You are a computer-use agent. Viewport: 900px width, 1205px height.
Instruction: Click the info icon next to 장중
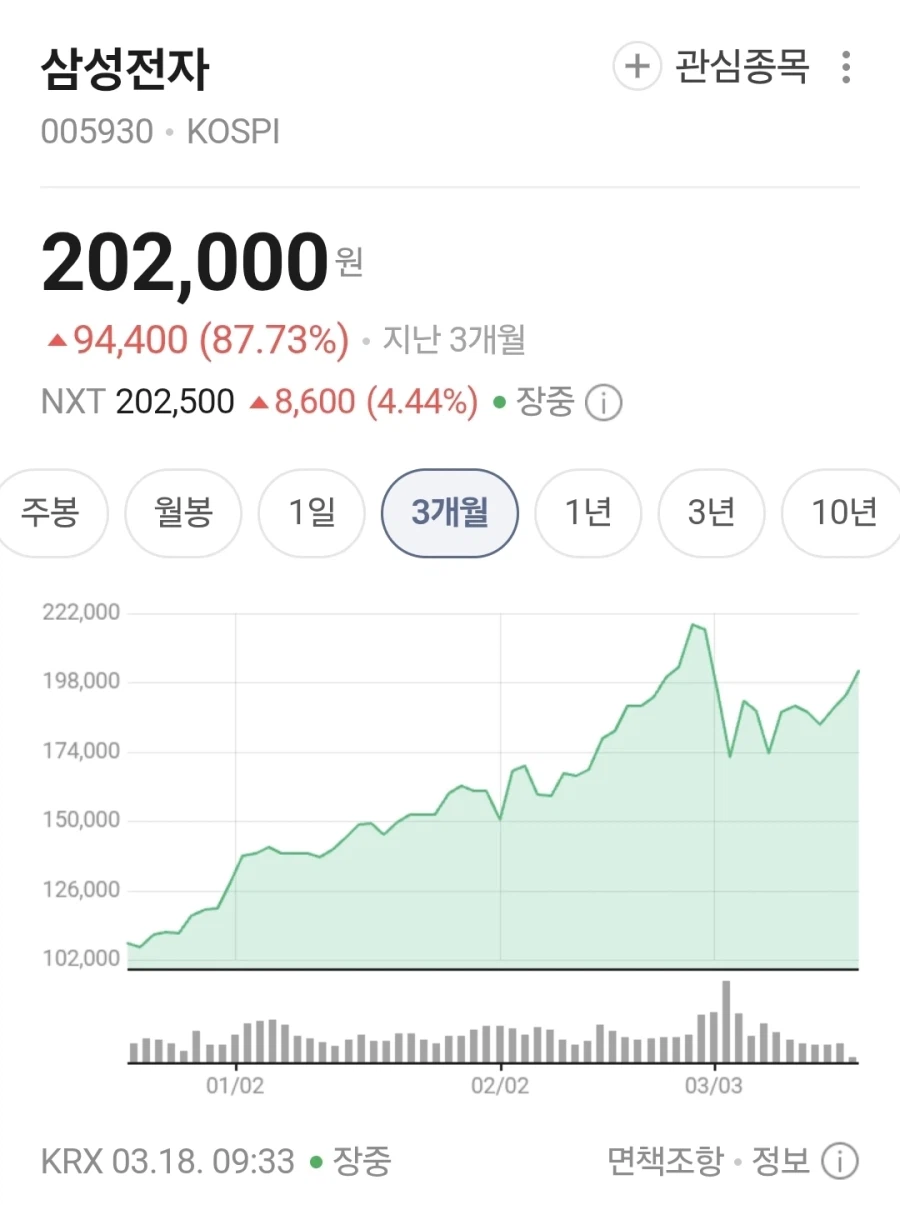coord(604,400)
